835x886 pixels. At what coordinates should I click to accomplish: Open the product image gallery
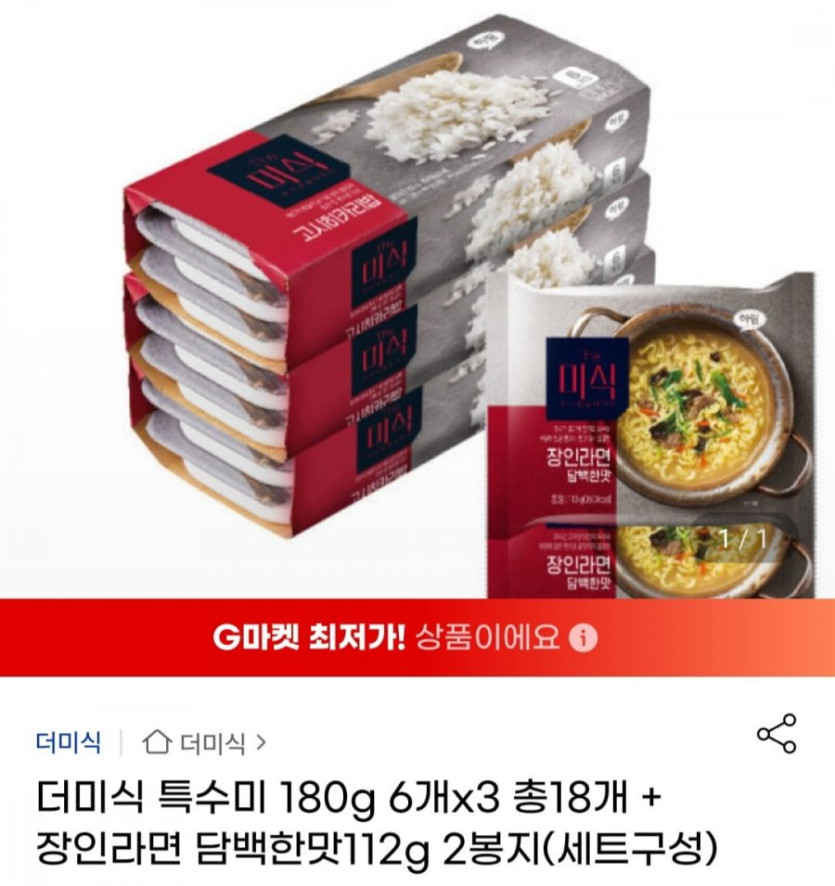[417, 300]
